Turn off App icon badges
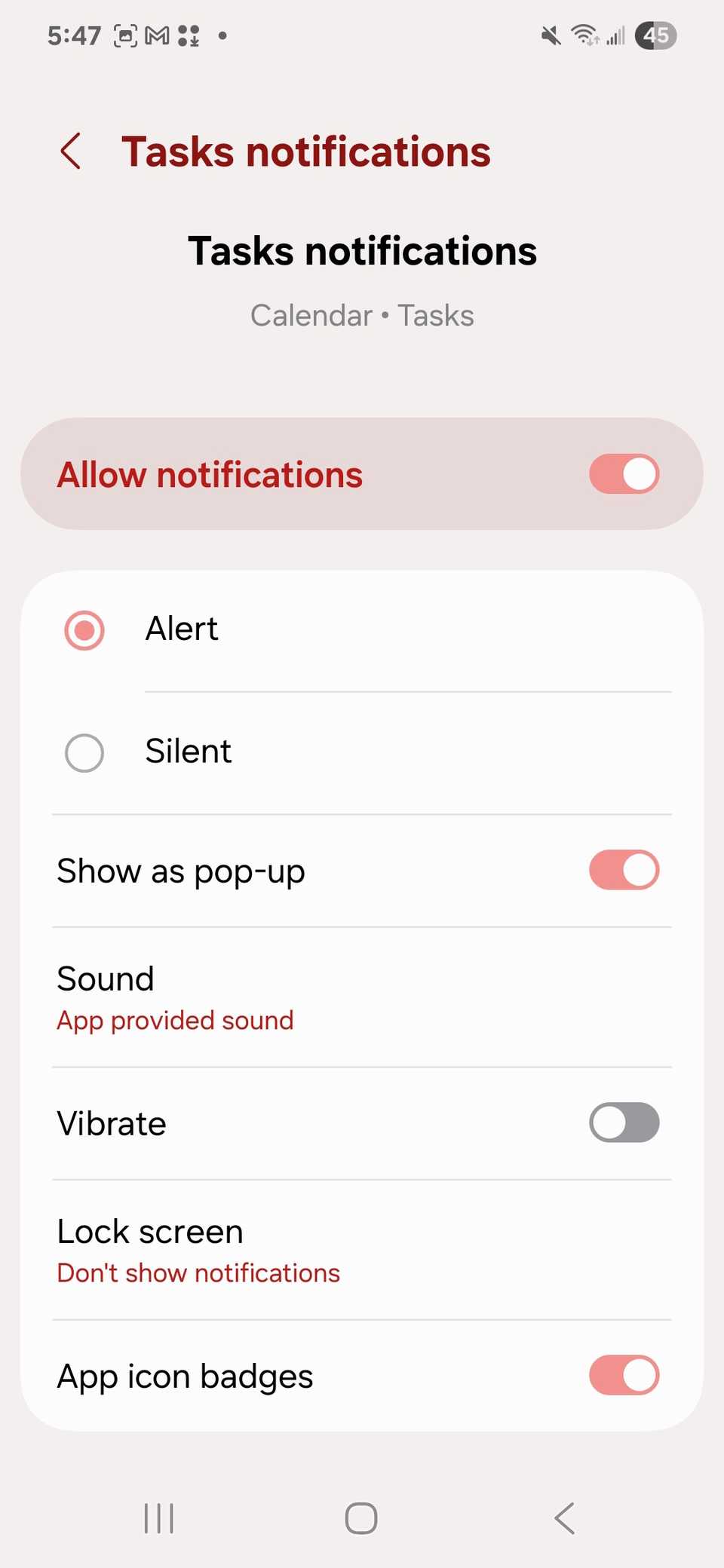 point(624,1375)
